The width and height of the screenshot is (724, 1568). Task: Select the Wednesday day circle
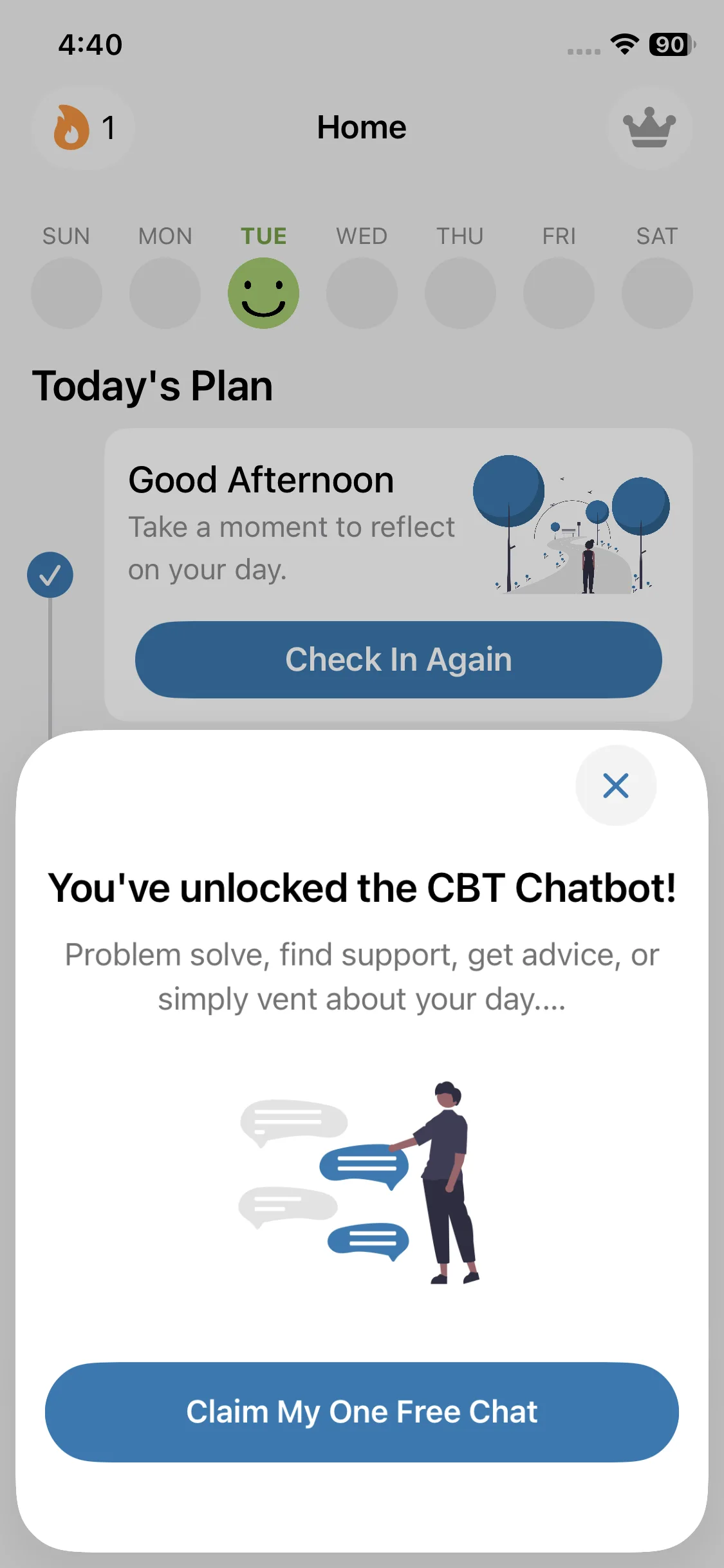(362, 293)
